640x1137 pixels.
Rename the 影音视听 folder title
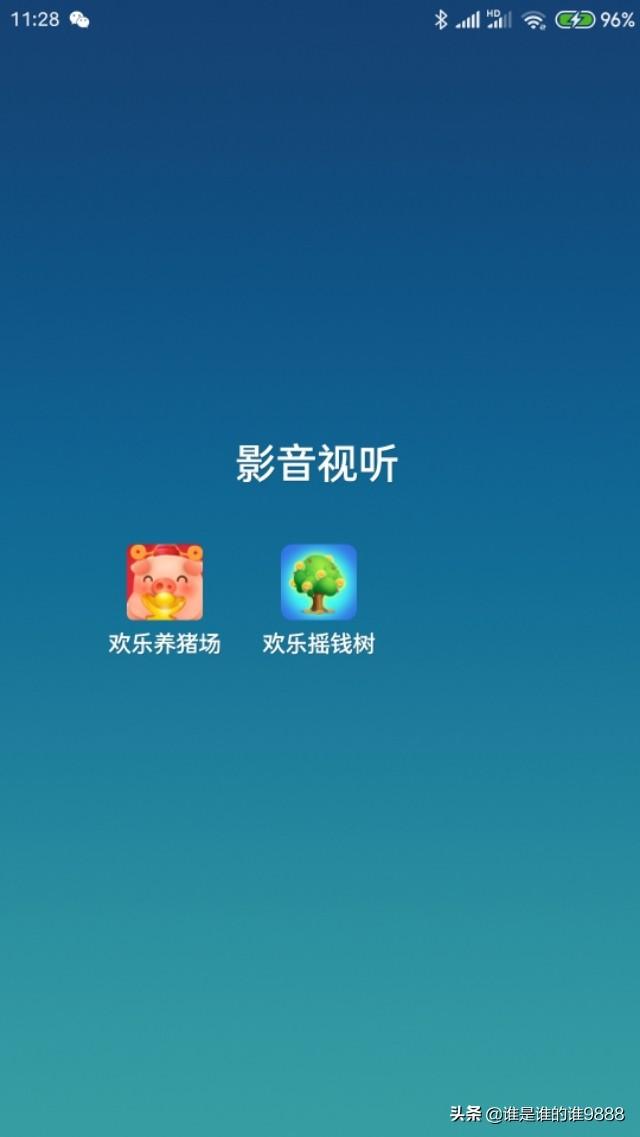(317, 464)
